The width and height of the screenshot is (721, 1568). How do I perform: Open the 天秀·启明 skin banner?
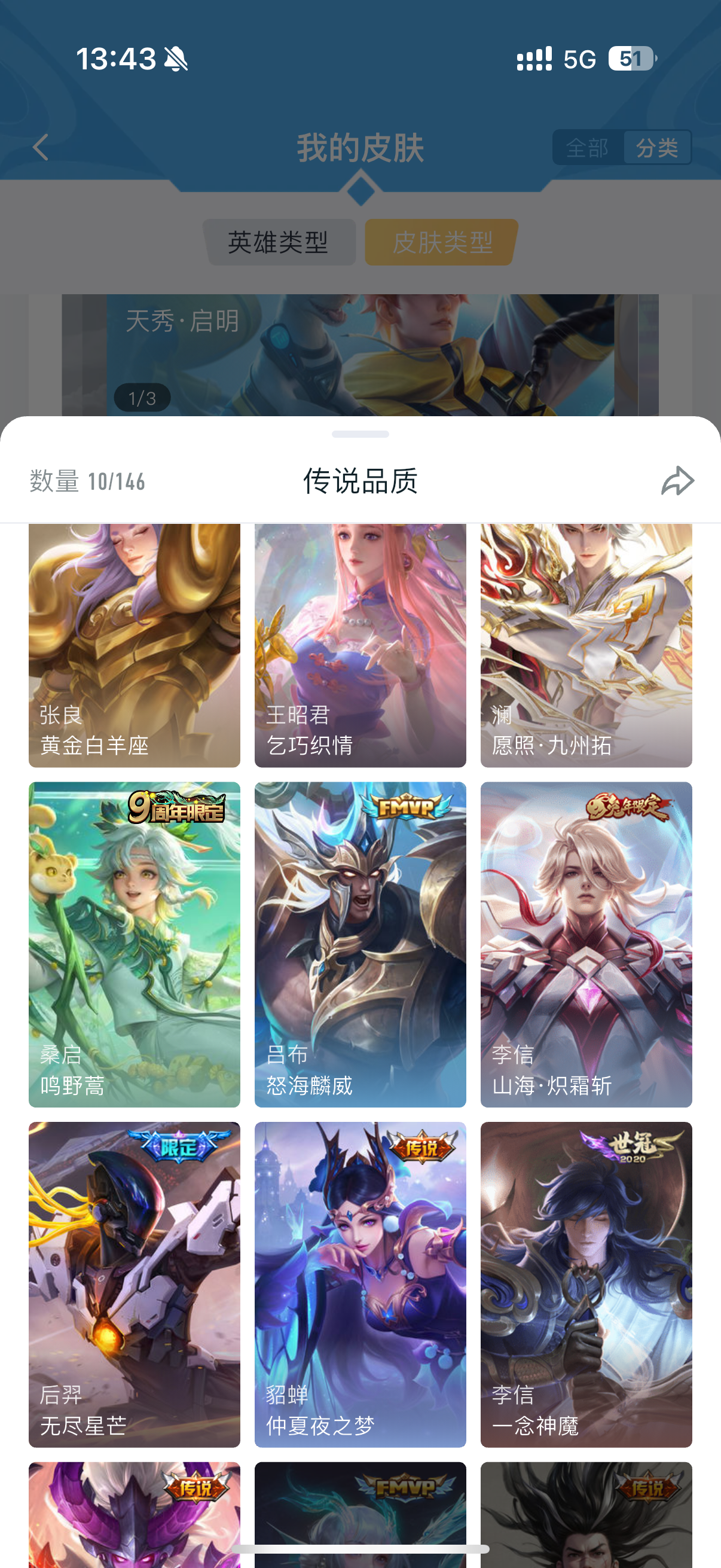pyautogui.click(x=360, y=355)
